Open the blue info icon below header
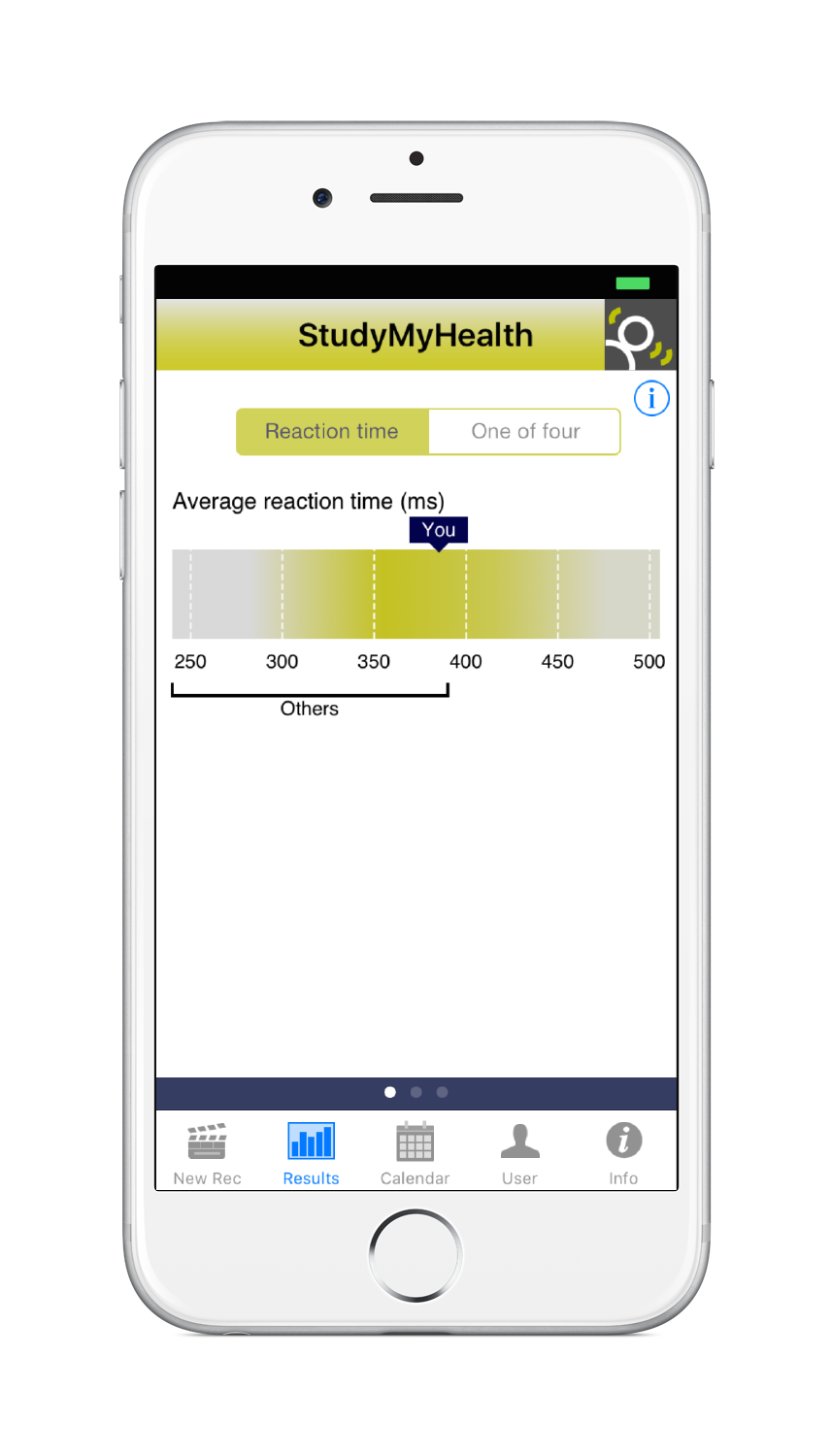This screenshot has height=1456, width=832. tap(651, 398)
